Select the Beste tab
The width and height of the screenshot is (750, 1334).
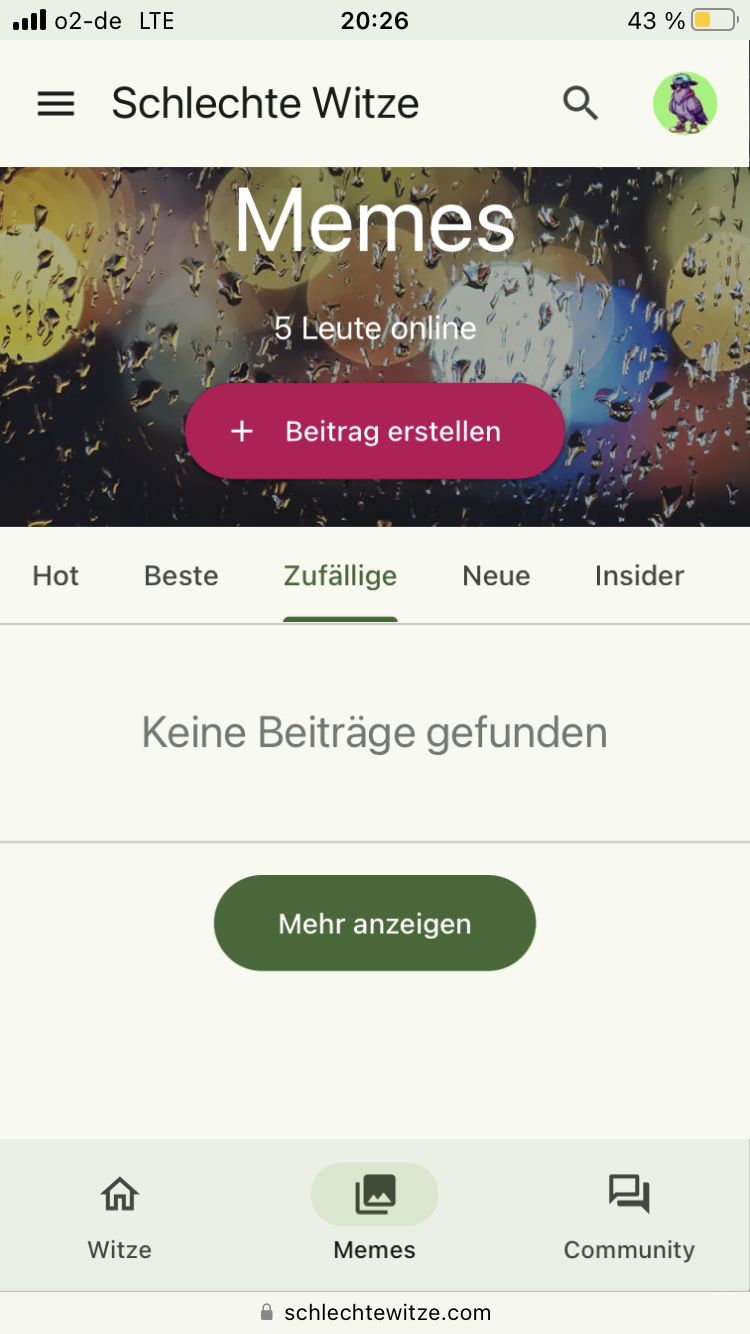(x=181, y=576)
